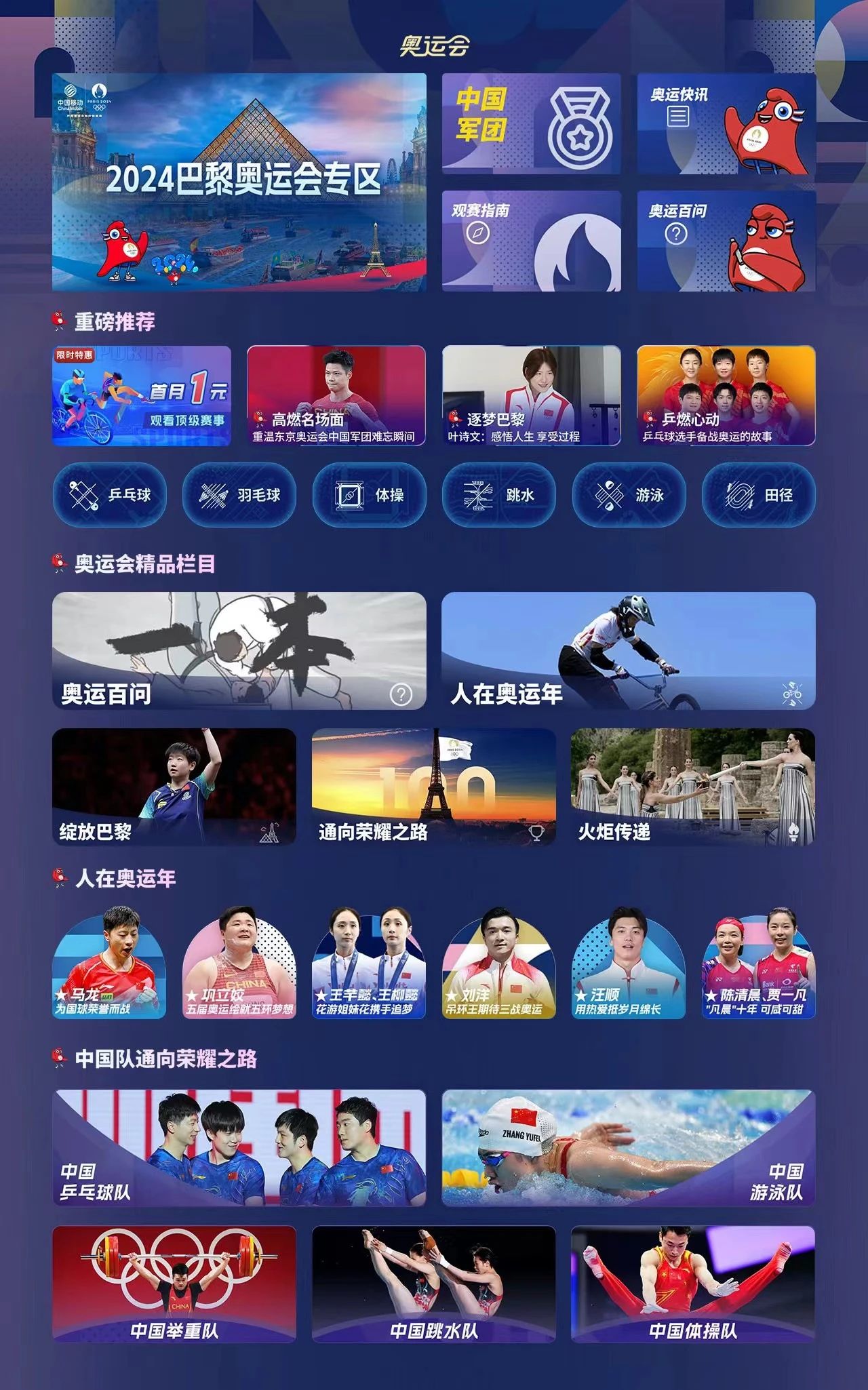
Task: Open 奥运快讯 news tile
Action: point(726,124)
